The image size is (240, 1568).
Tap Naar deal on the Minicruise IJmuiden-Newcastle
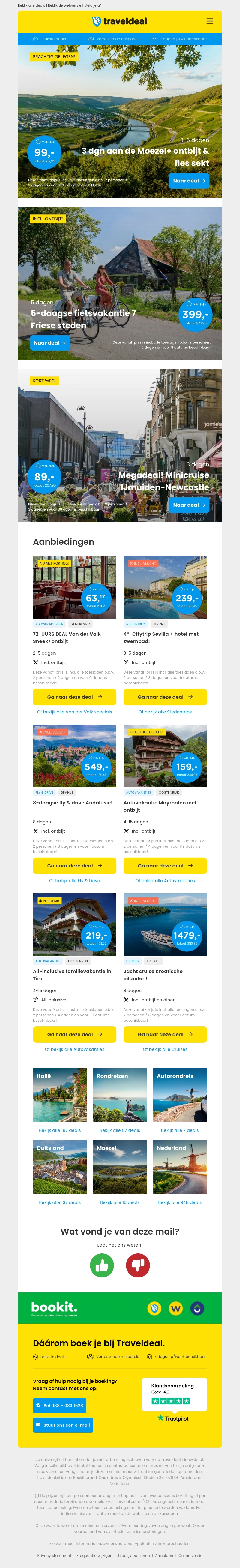pos(189,505)
